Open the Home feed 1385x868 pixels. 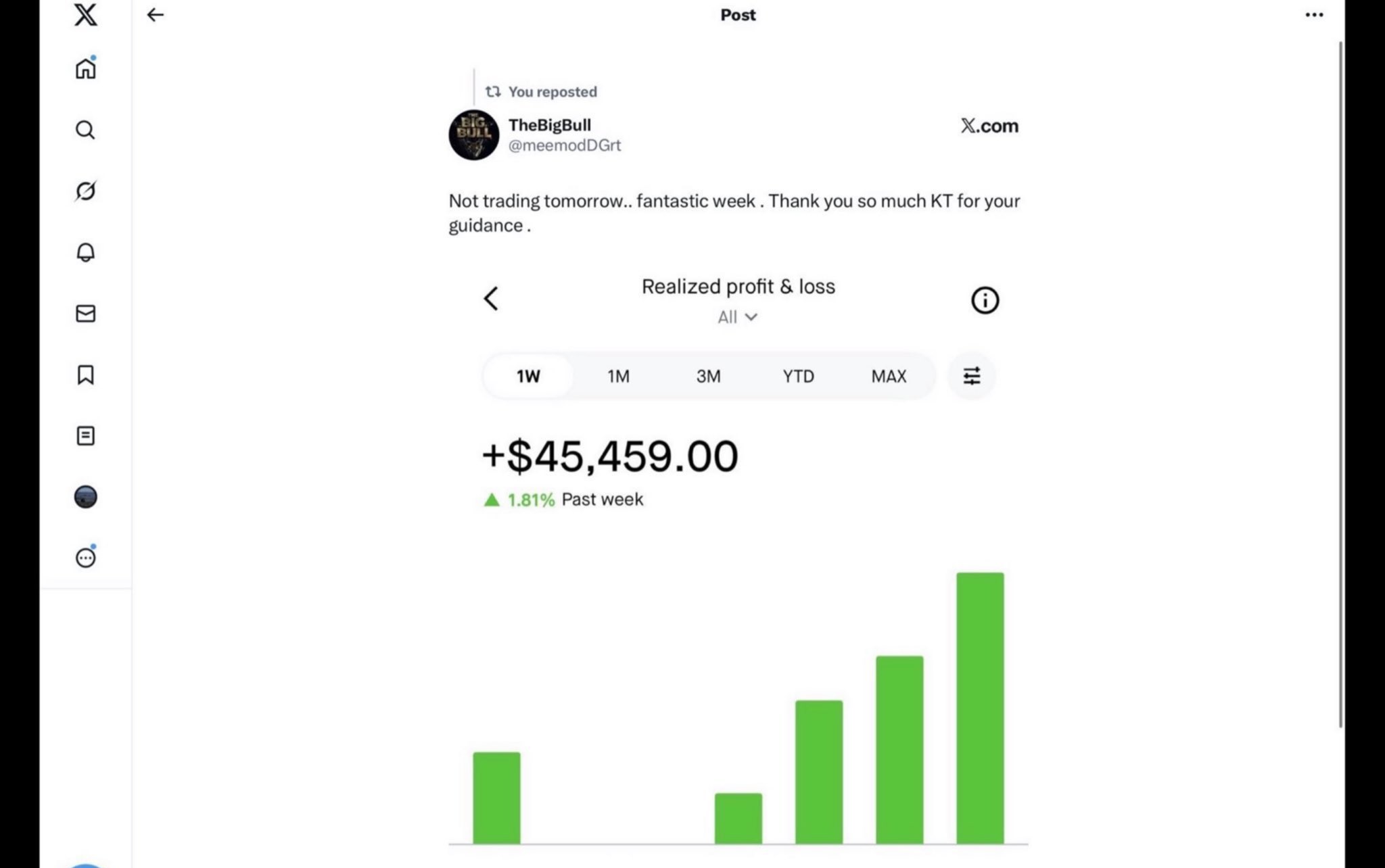85,68
